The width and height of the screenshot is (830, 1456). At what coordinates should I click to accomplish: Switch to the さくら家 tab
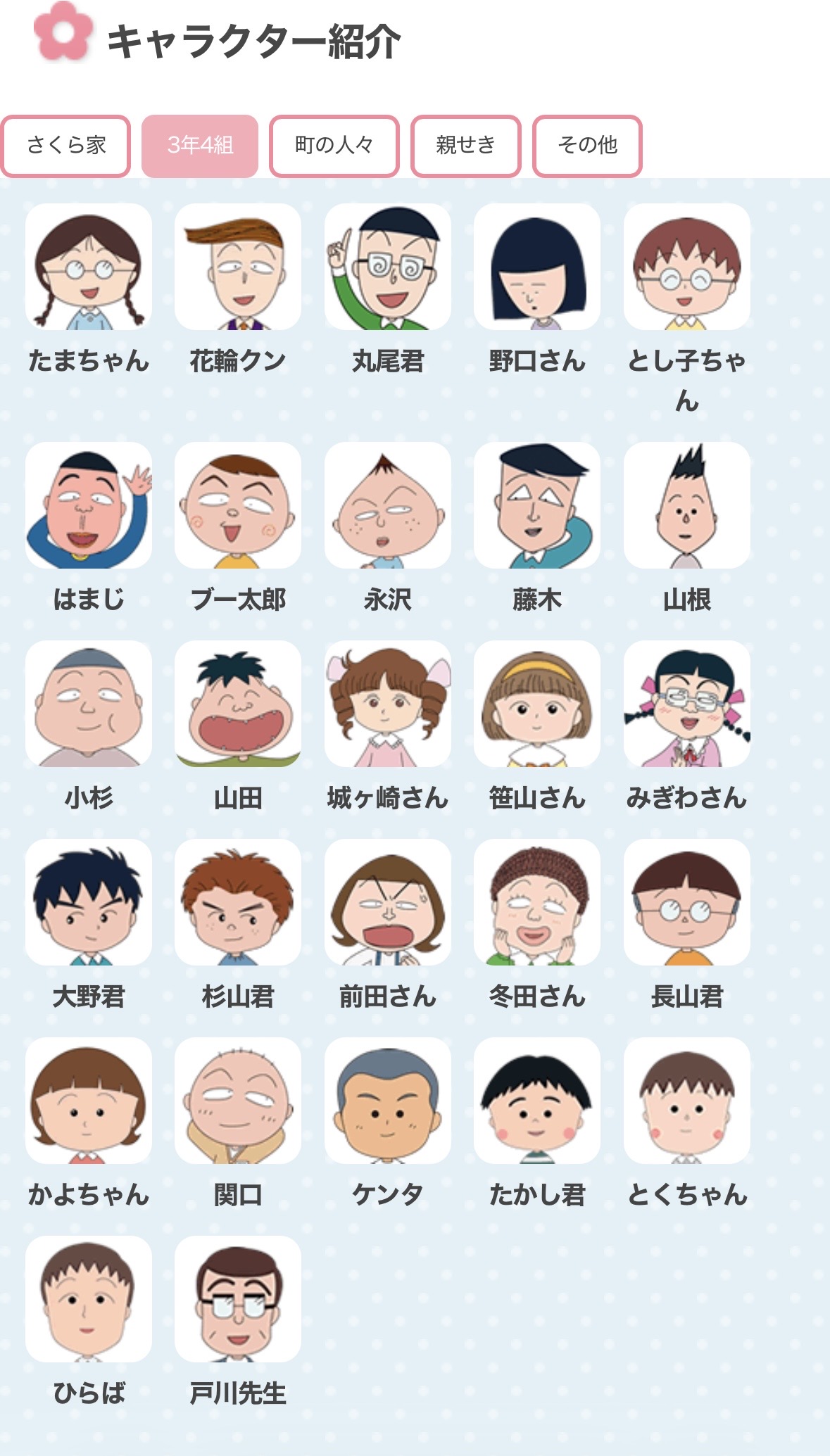coord(66,146)
